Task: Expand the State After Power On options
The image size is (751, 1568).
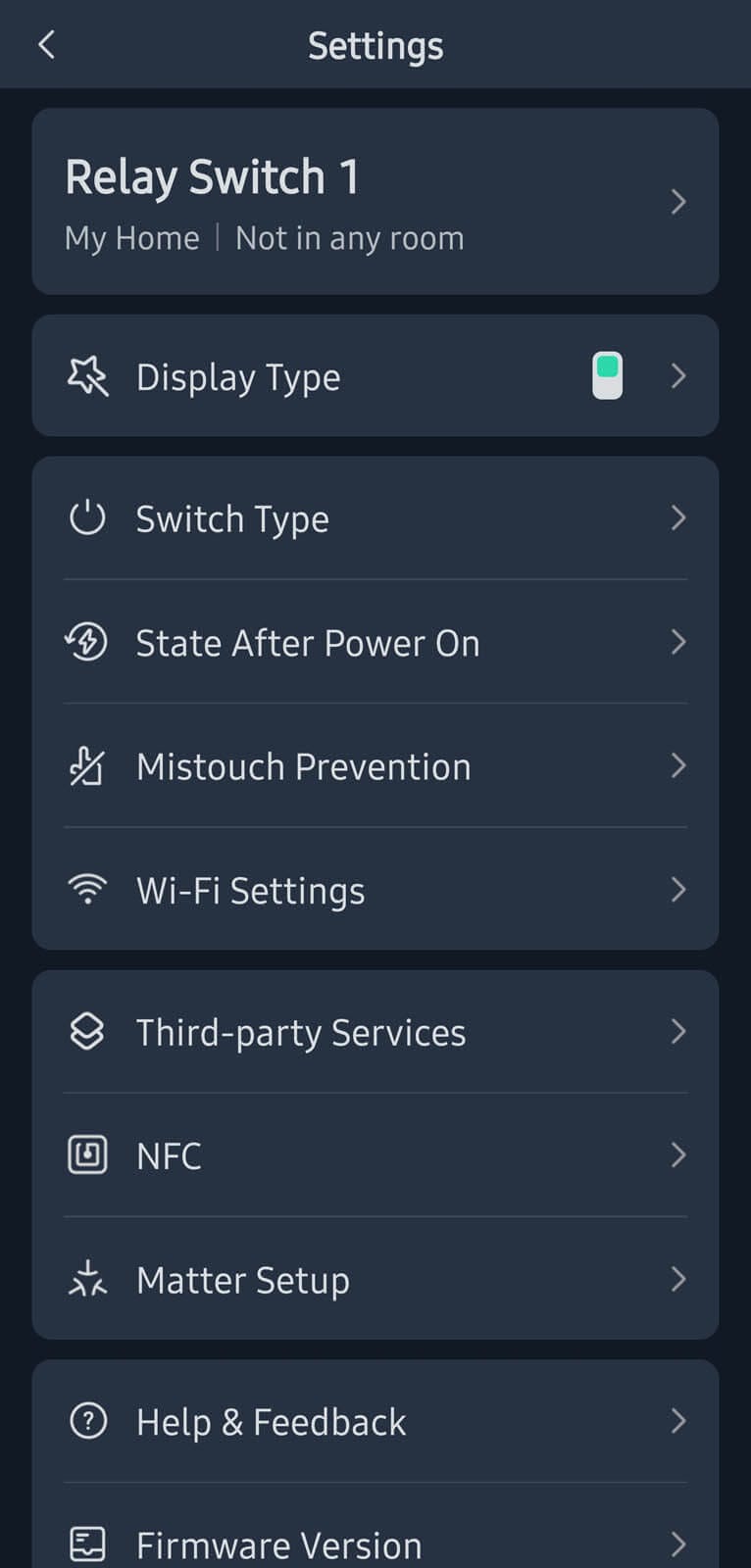Action: click(677, 642)
